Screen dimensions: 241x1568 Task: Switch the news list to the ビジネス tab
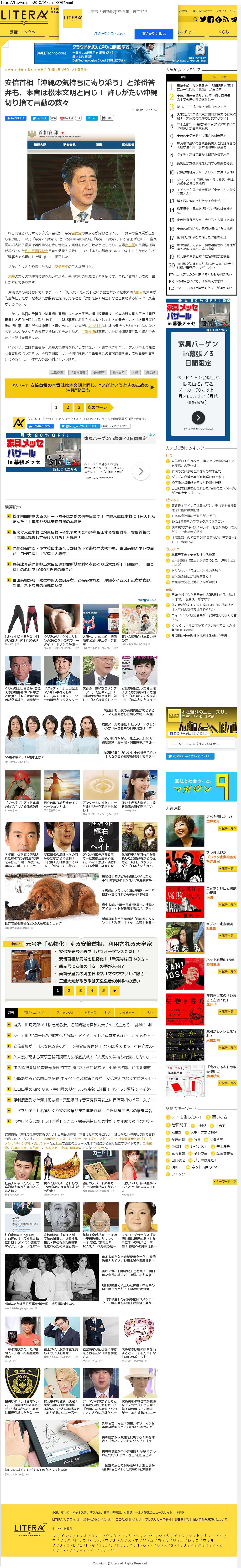pos(90,1012)
